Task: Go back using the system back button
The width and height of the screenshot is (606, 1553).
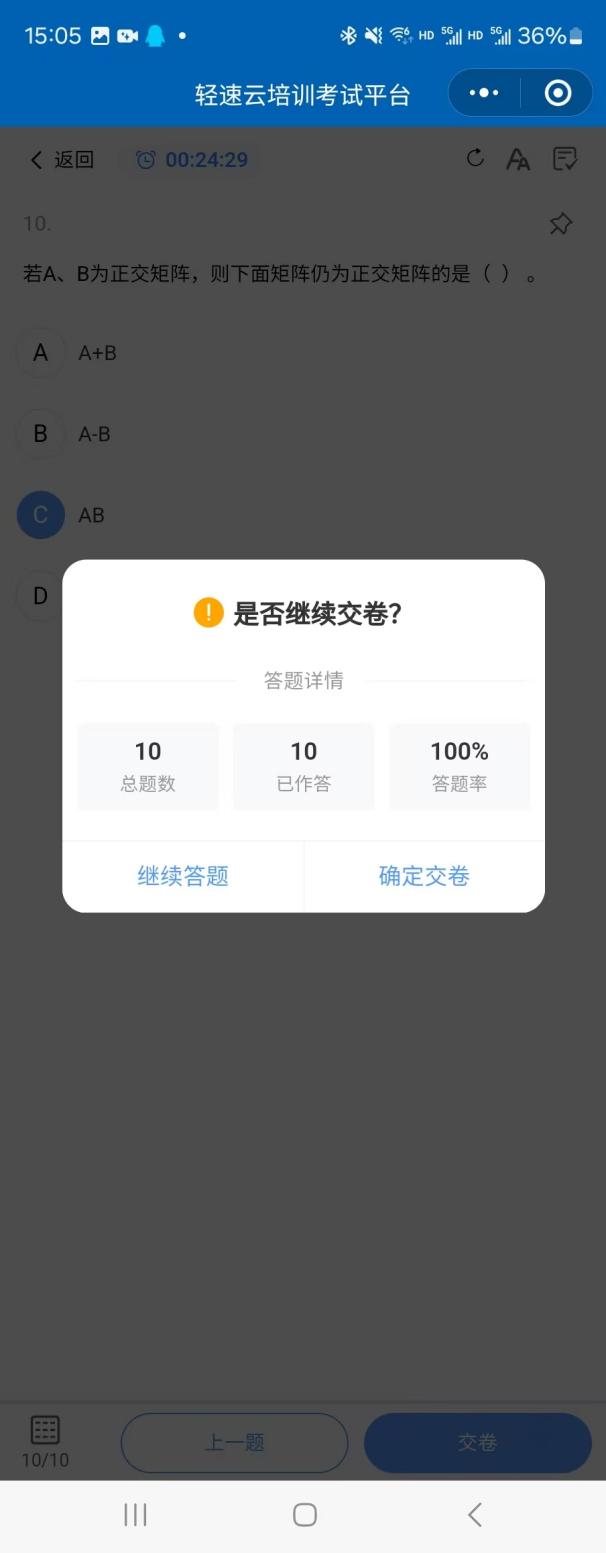Action: click(x=475, y=1514)
